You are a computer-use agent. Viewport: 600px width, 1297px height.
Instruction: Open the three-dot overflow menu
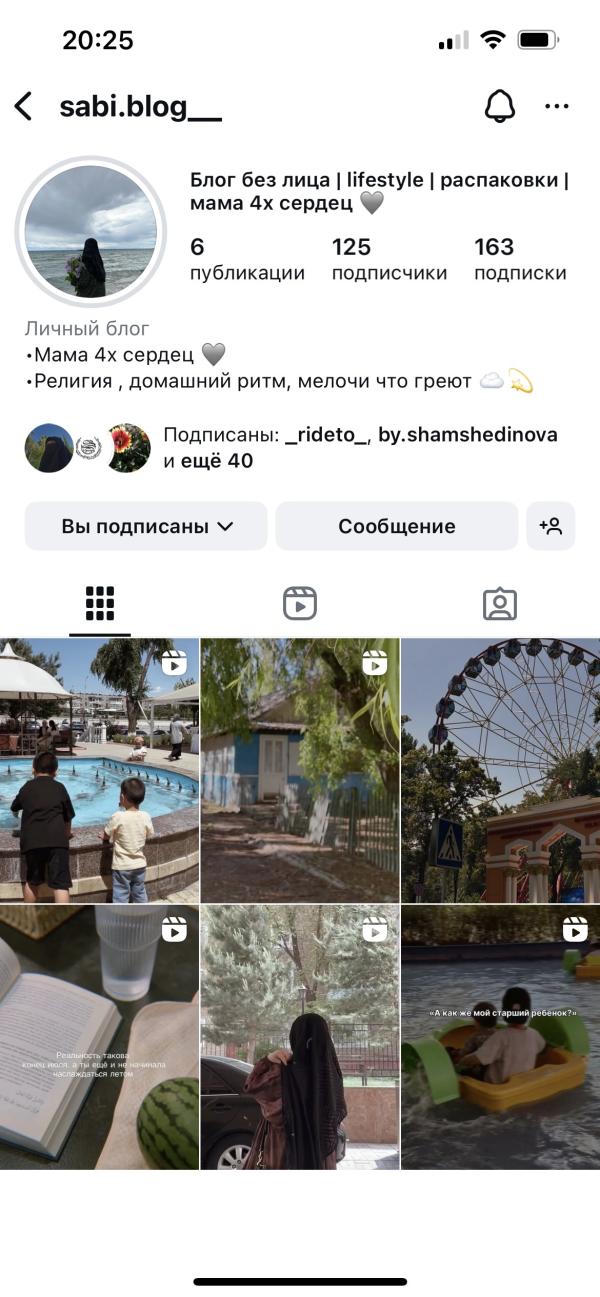(556, 107)
